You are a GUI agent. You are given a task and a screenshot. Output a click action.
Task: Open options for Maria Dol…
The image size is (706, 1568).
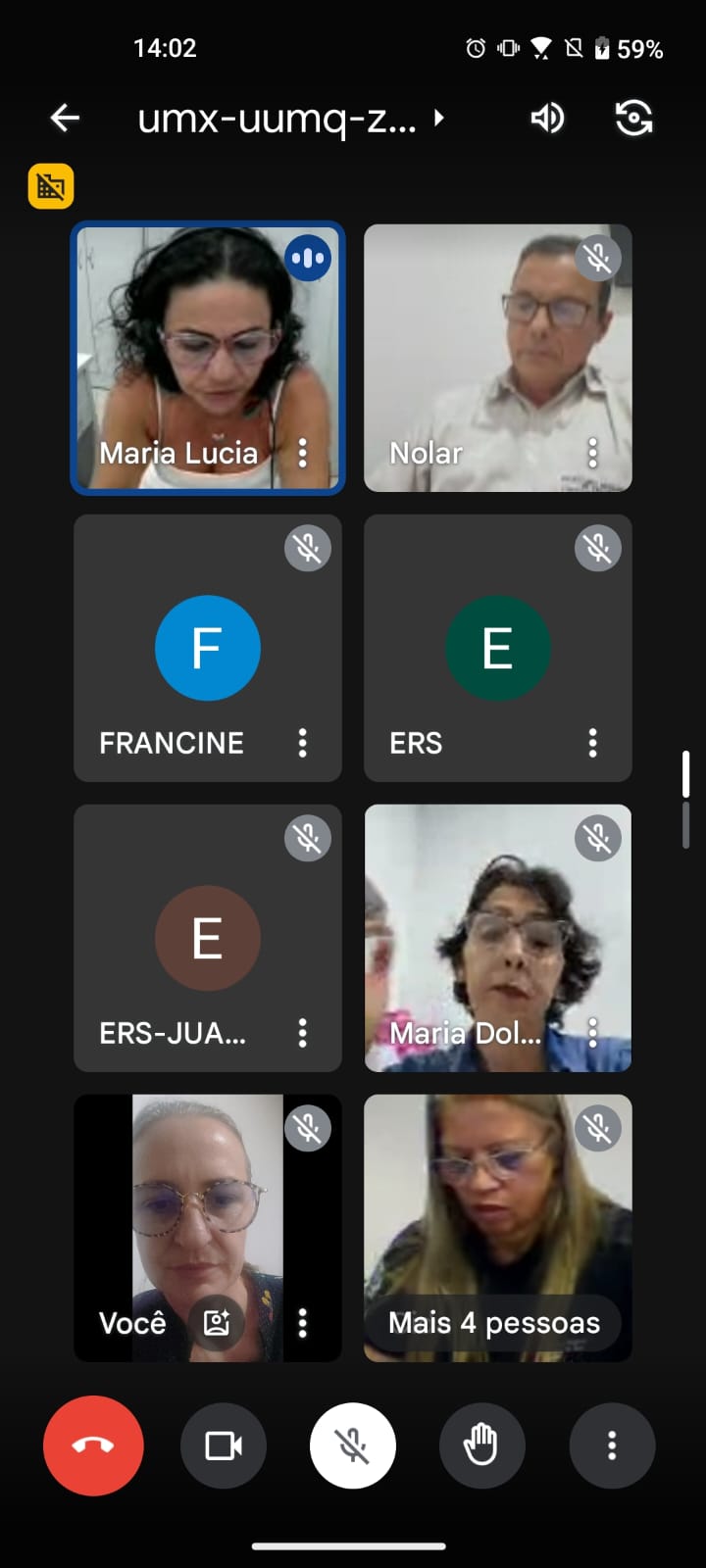[x=592, y=1032]
